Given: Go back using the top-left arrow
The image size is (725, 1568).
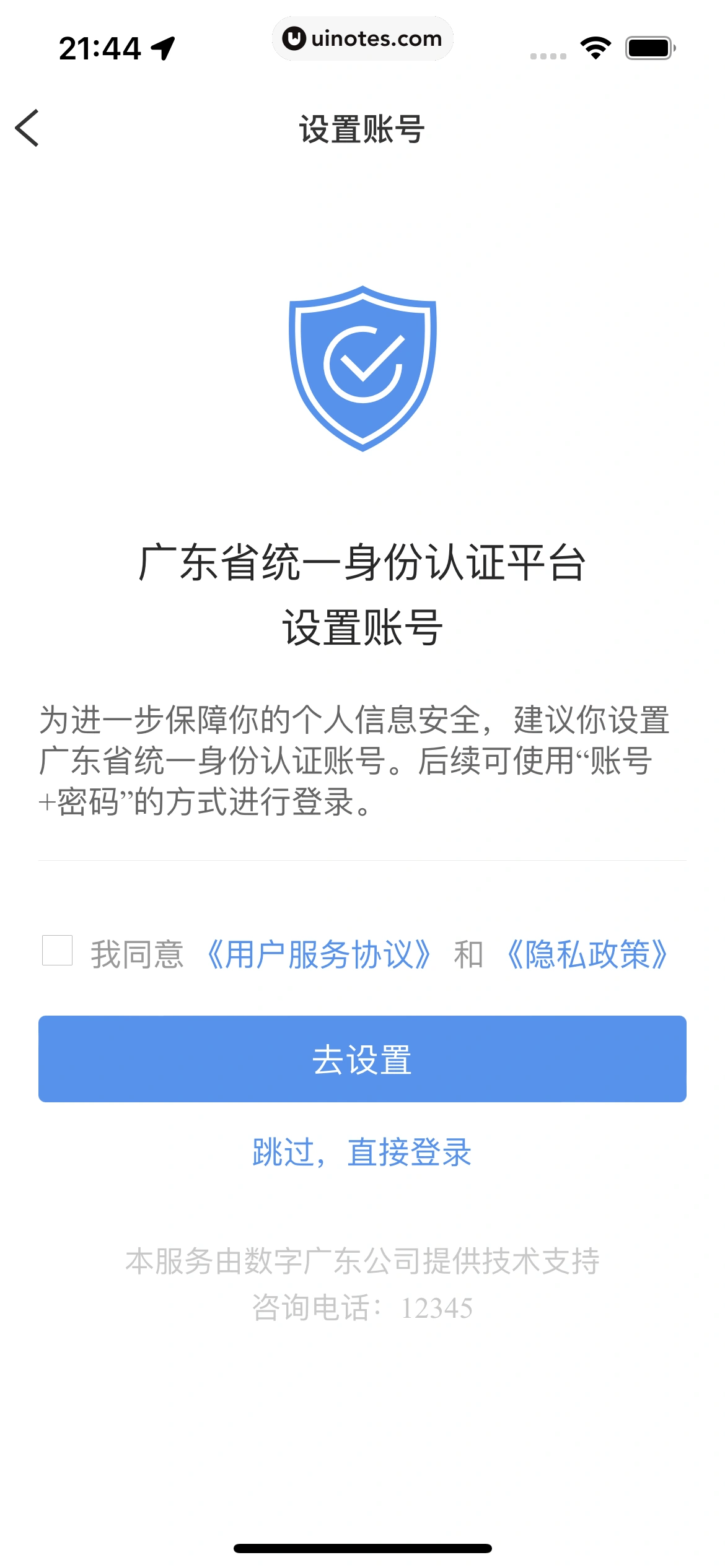Looking at the screenshot, I should click(27, 128).
